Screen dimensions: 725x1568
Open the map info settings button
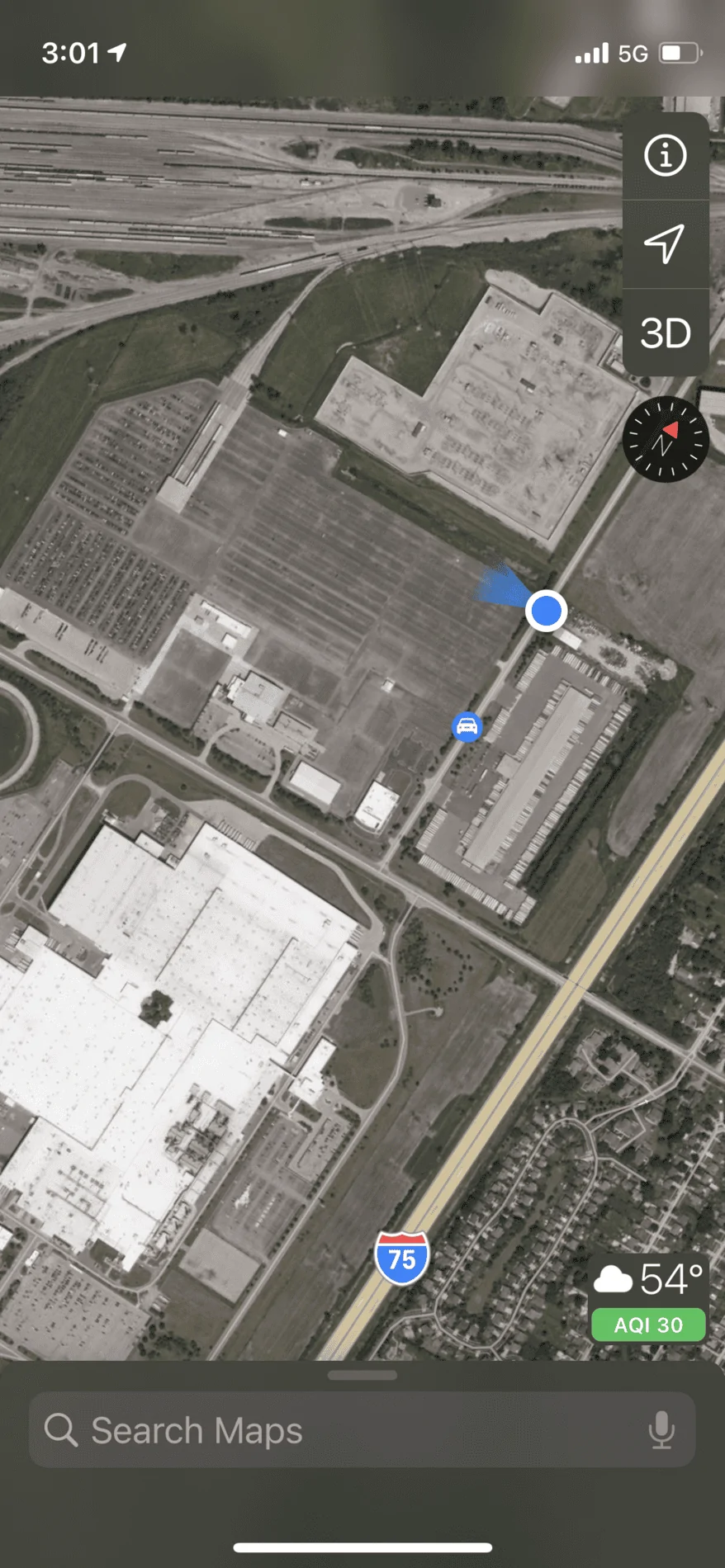click(x=665, y=156)
